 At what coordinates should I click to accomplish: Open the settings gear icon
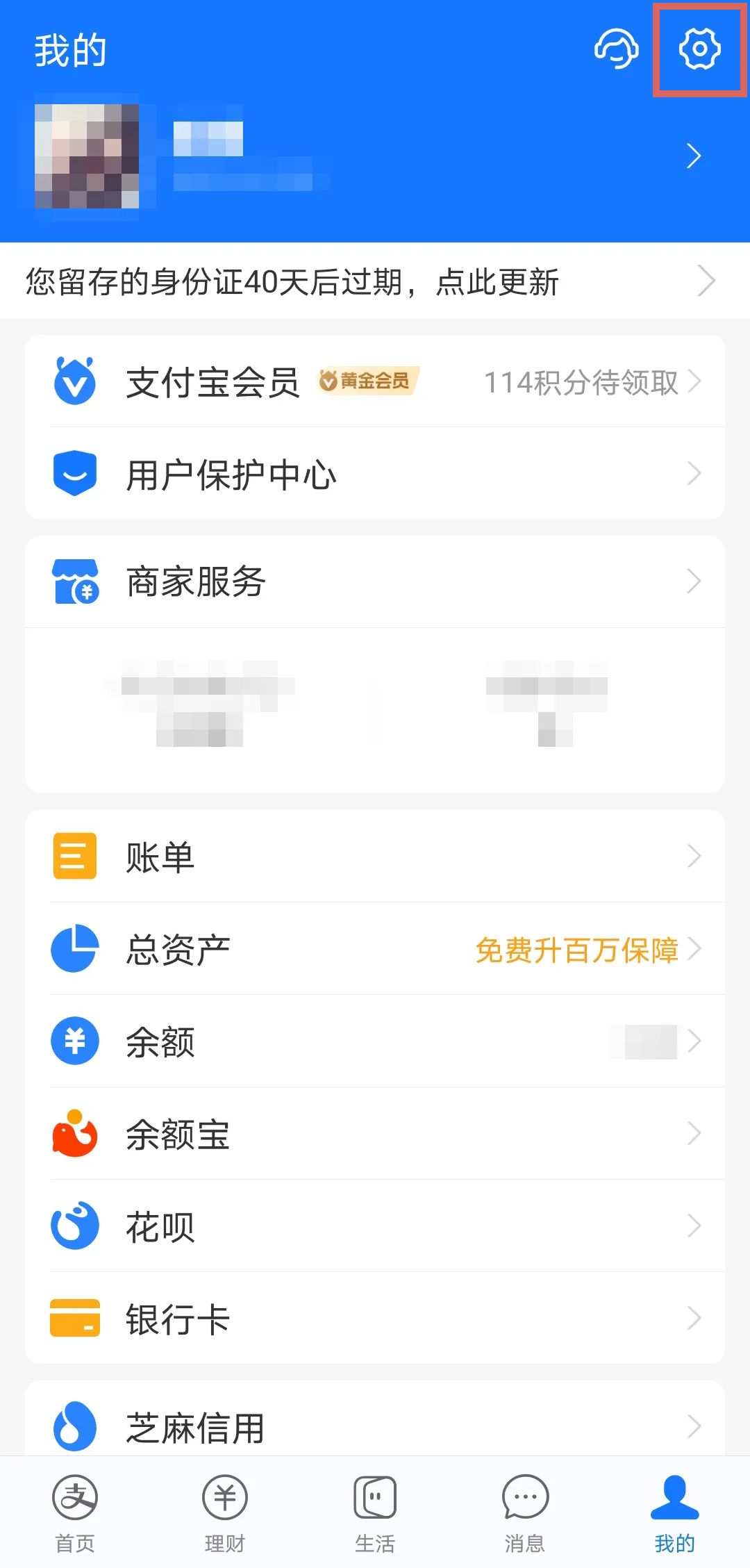point(699,49)
